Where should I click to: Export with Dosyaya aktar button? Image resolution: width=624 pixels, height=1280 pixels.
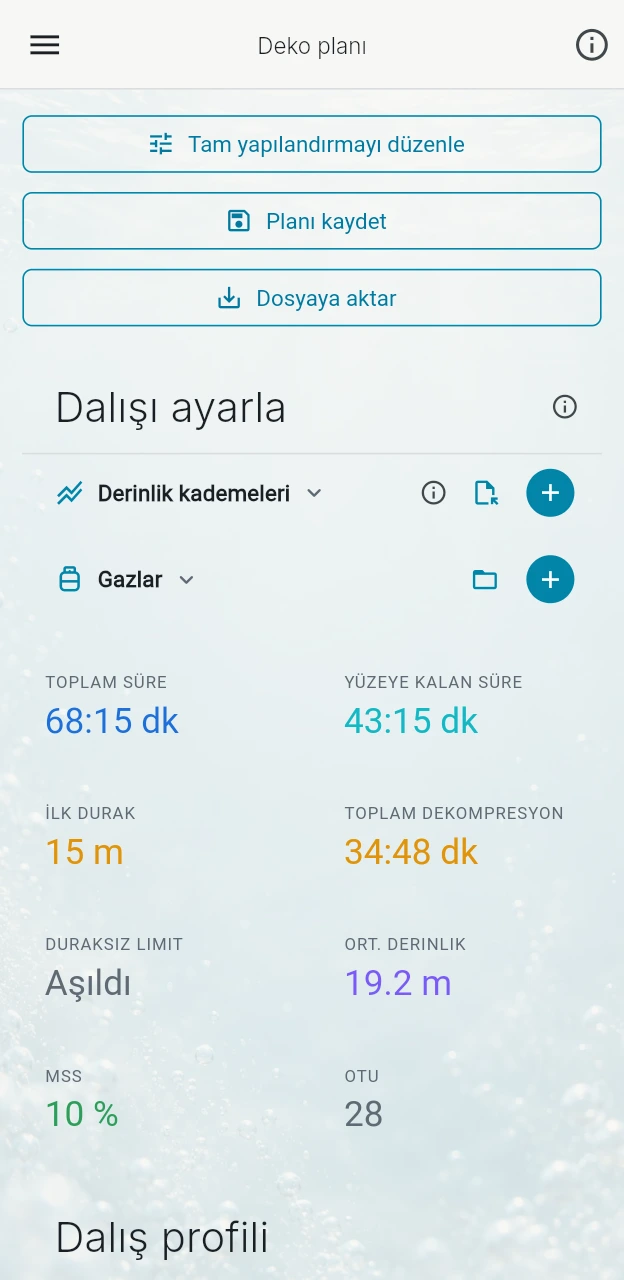point(312,298)
